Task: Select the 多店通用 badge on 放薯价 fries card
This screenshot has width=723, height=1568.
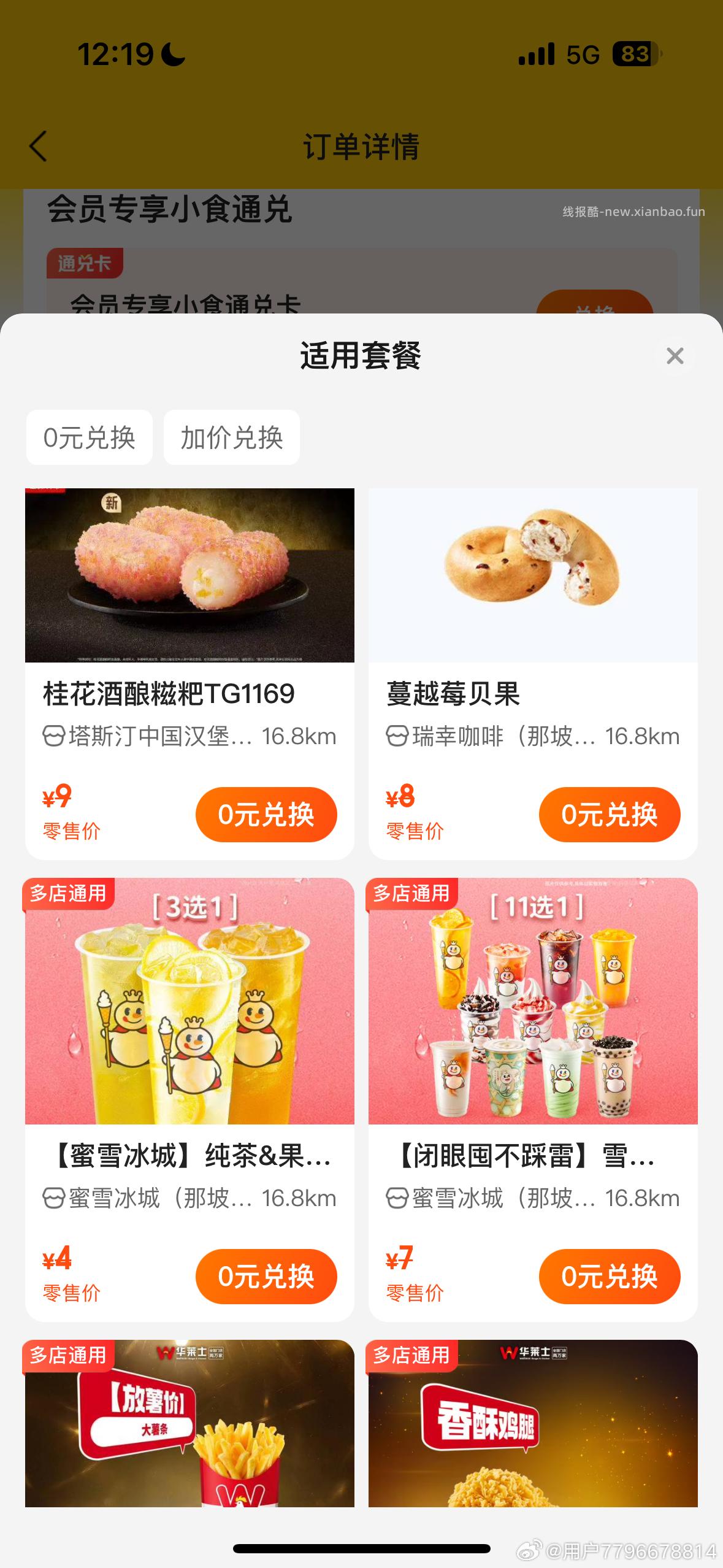Action: [x=69, y=1356]
